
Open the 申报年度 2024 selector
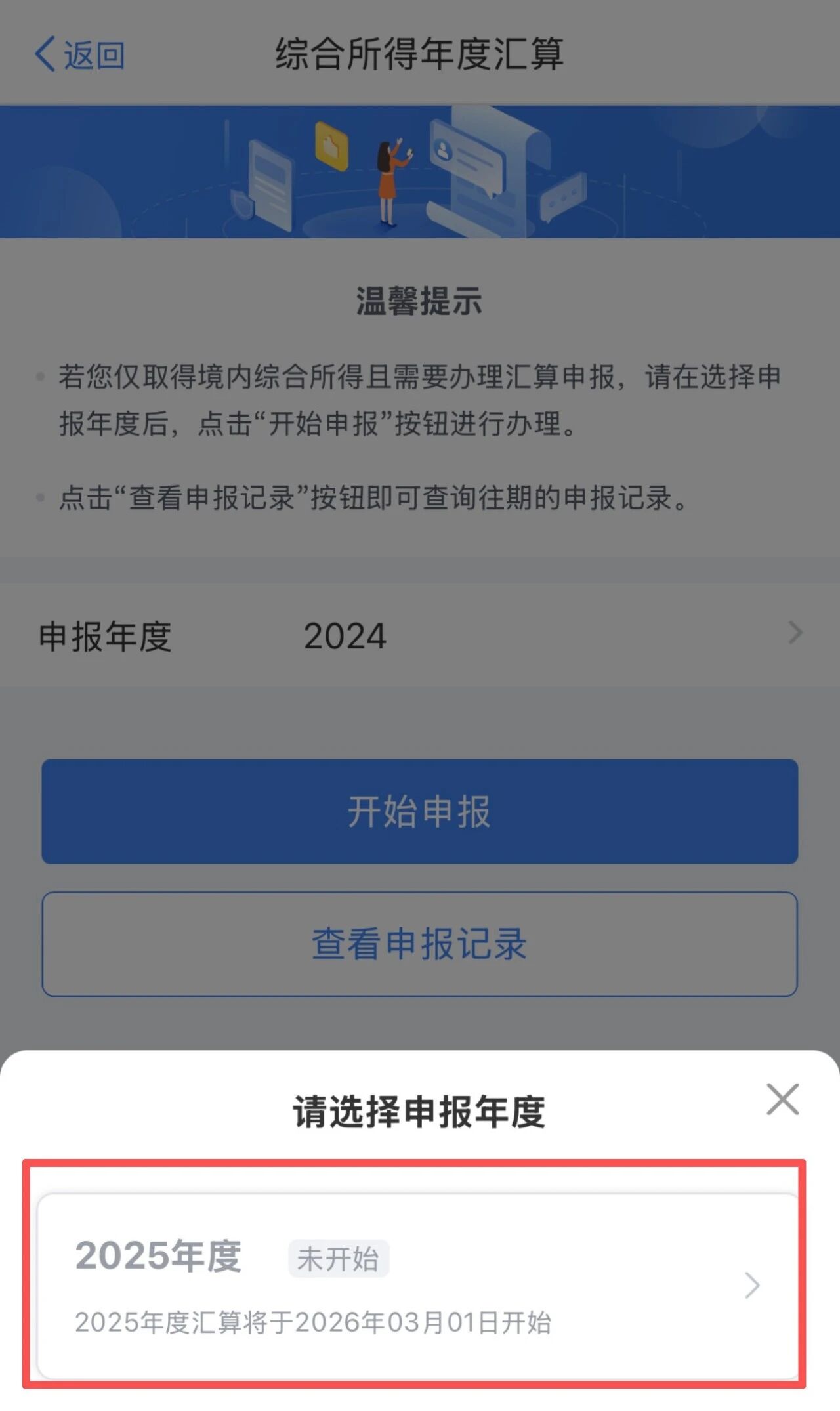420,635
